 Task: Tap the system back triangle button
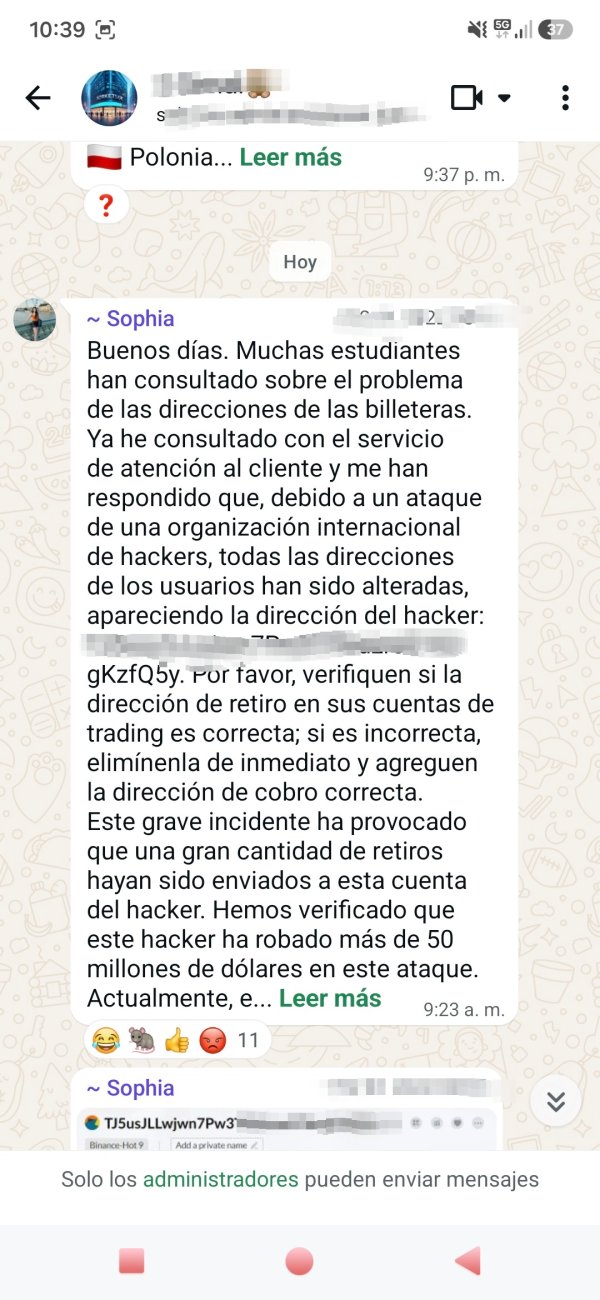[468, 1261]
